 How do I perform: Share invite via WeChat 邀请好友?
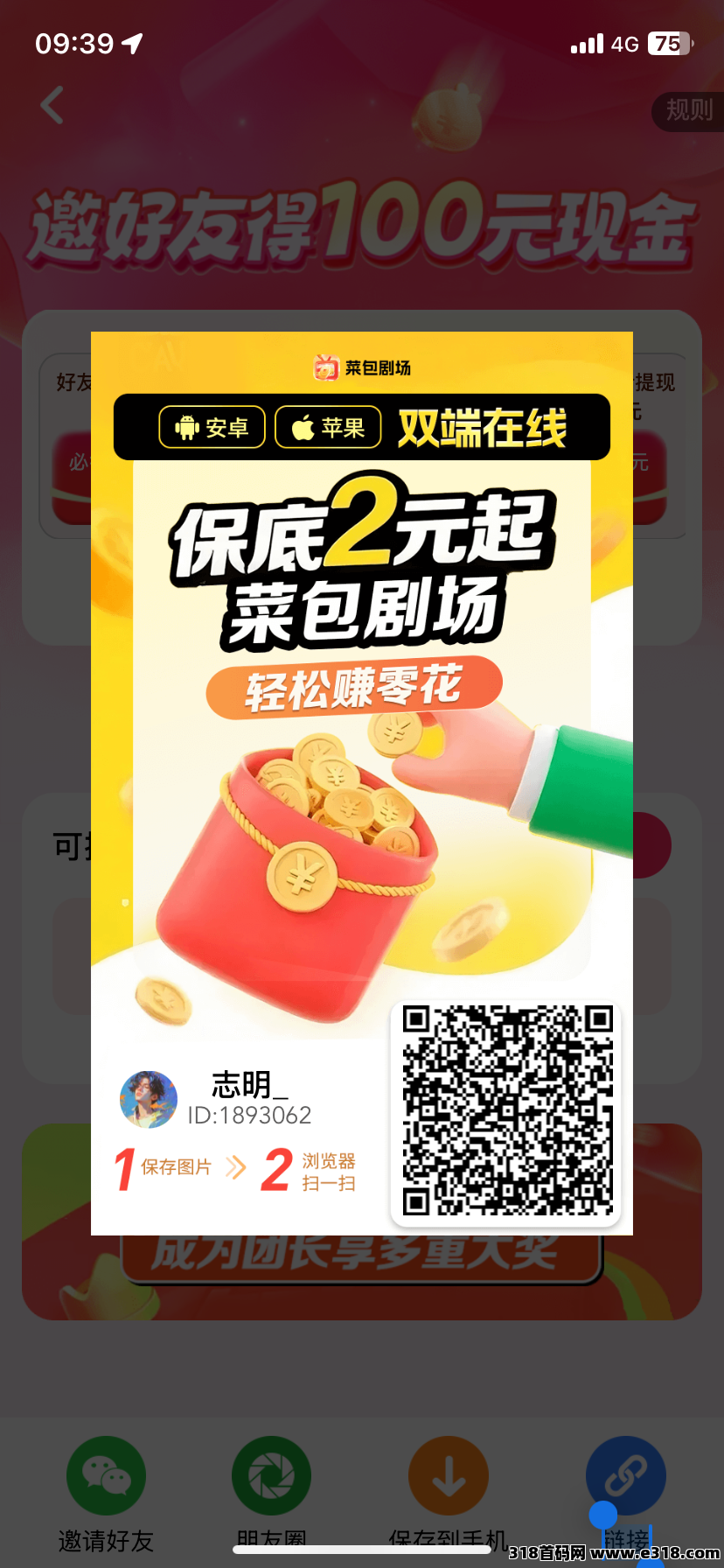point(106,1476)
